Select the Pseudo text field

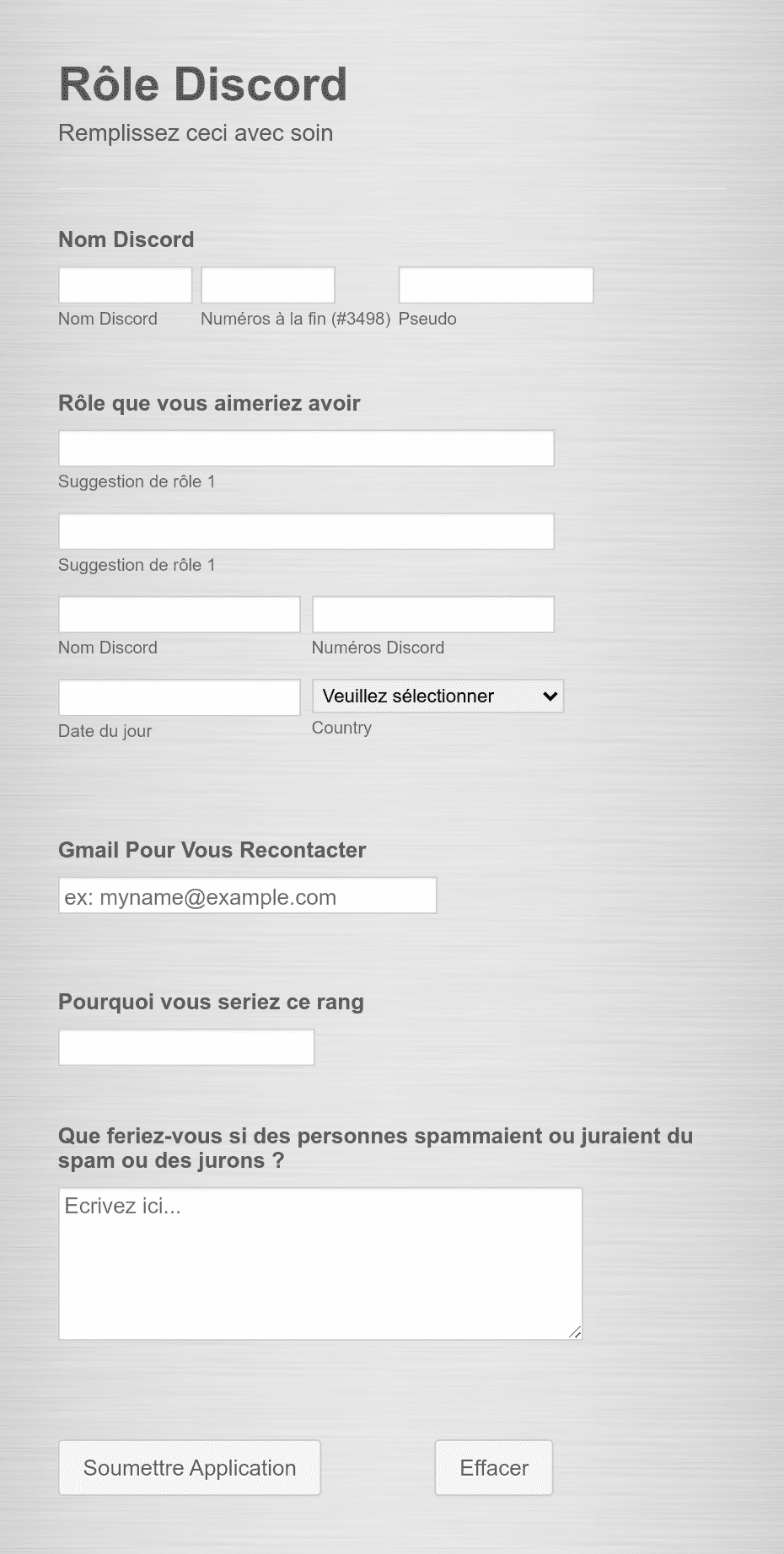point(496,285)
